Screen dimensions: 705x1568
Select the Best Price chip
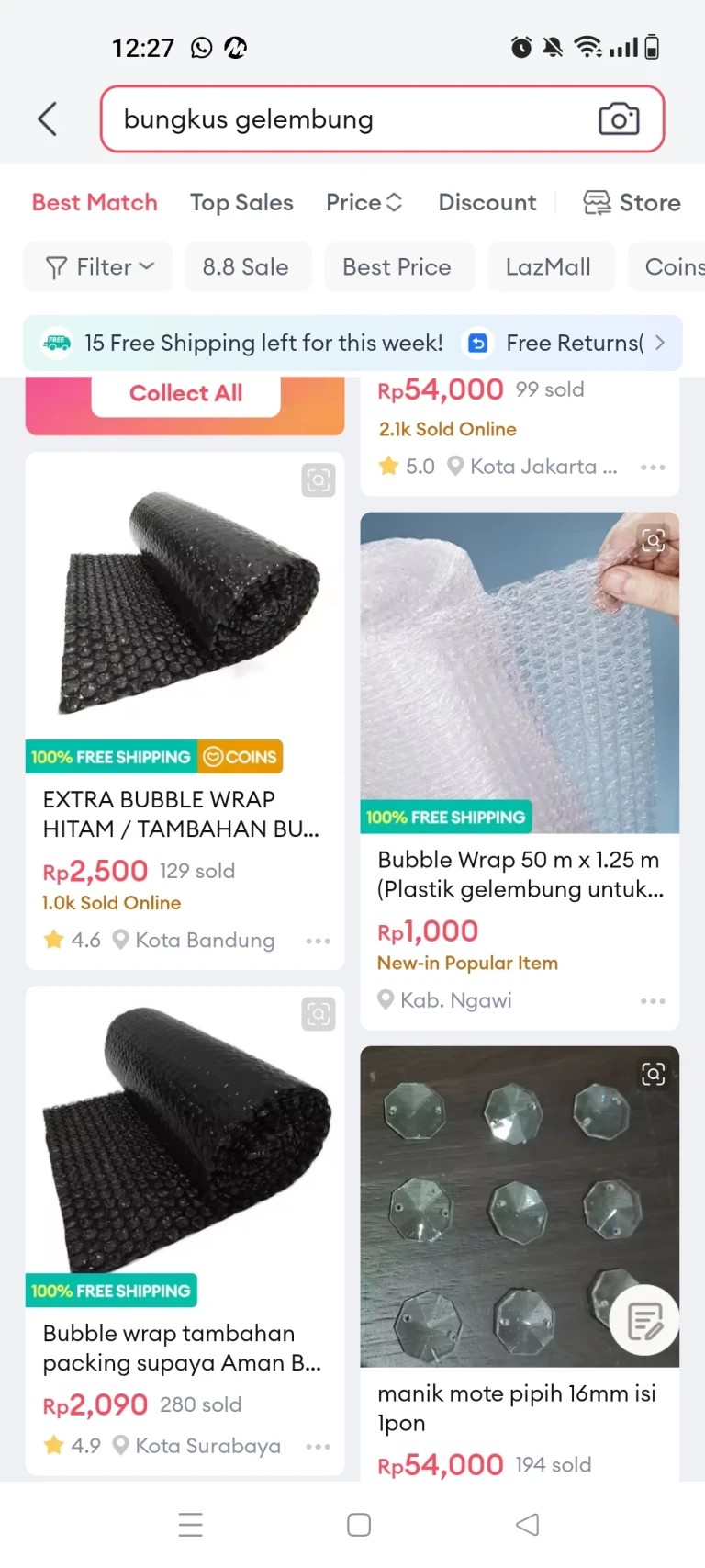pos(397,267)
